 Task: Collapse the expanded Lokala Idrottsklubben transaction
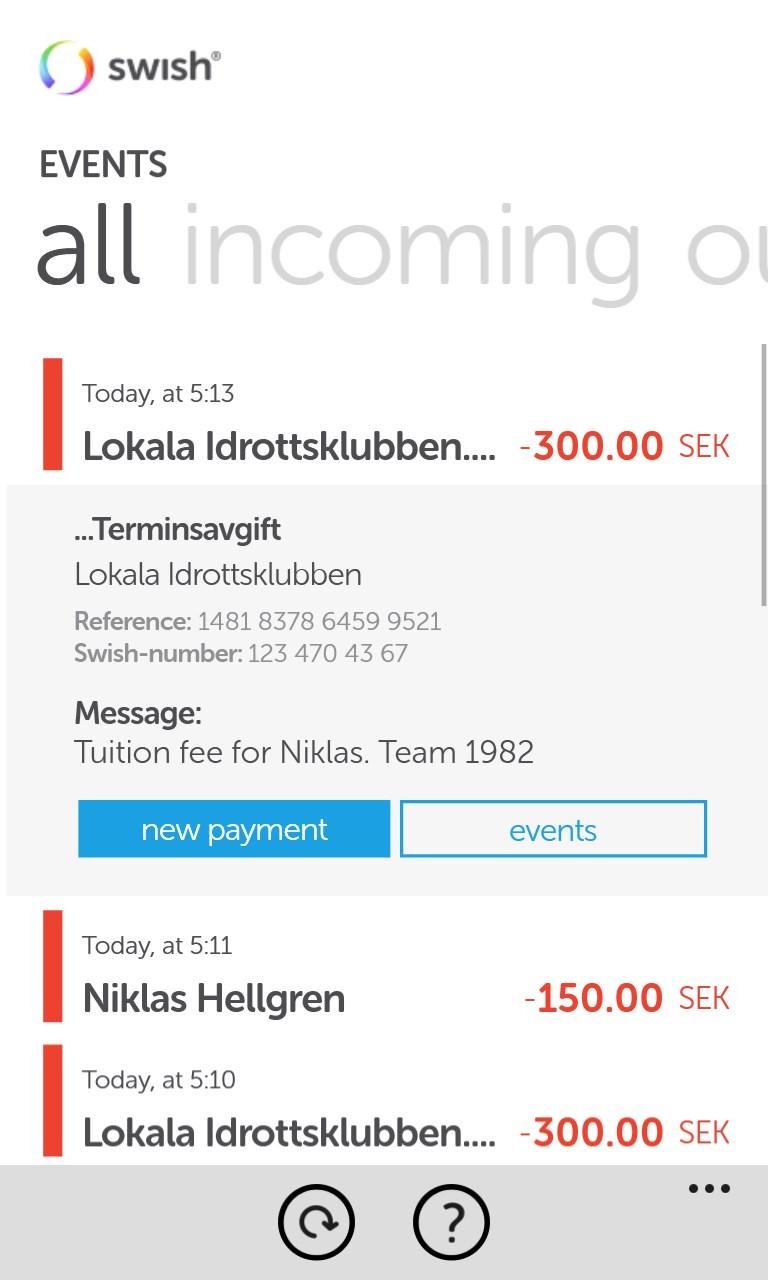pos(290,445)
